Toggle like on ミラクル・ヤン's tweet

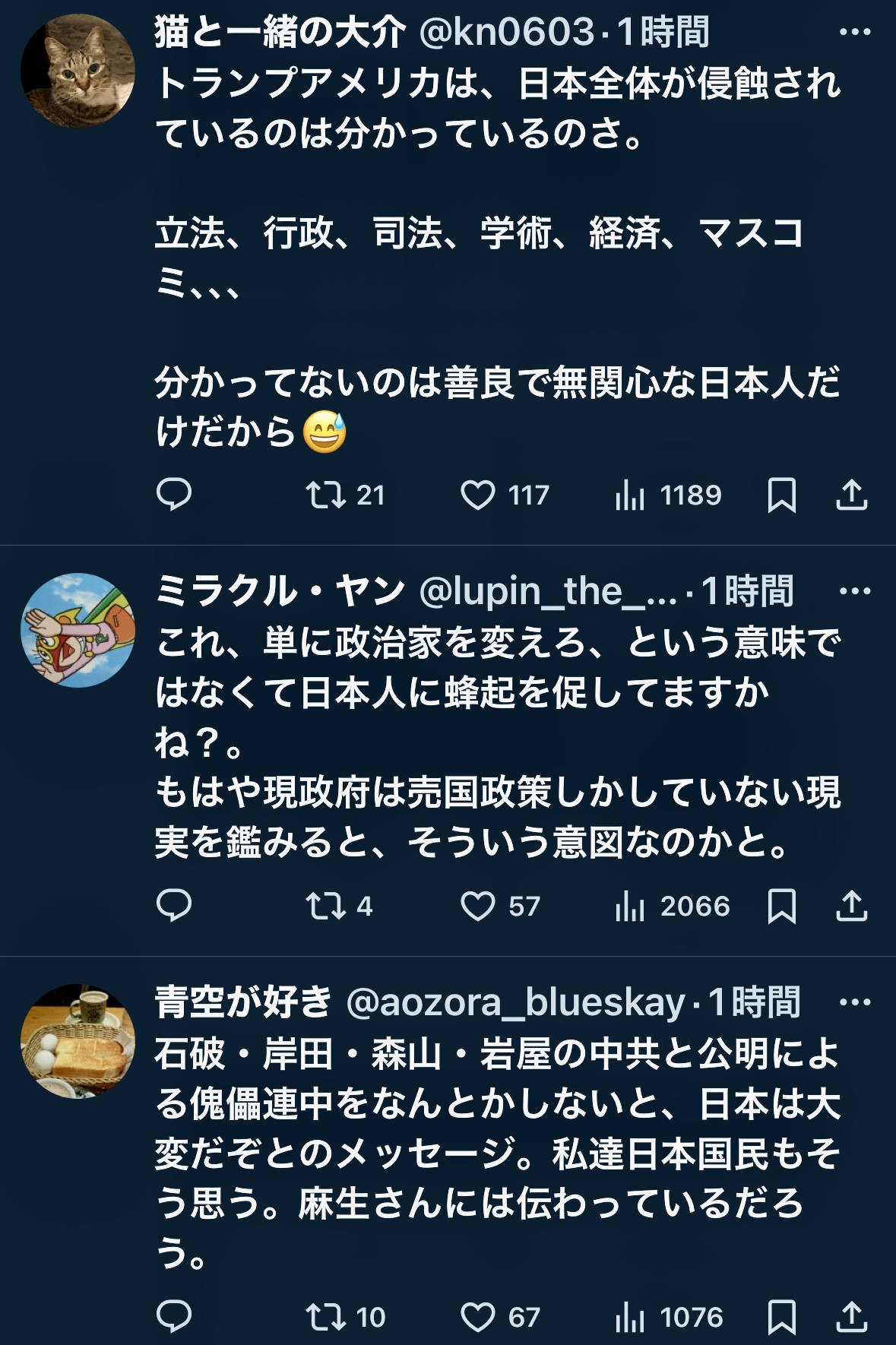click(480, 905)
